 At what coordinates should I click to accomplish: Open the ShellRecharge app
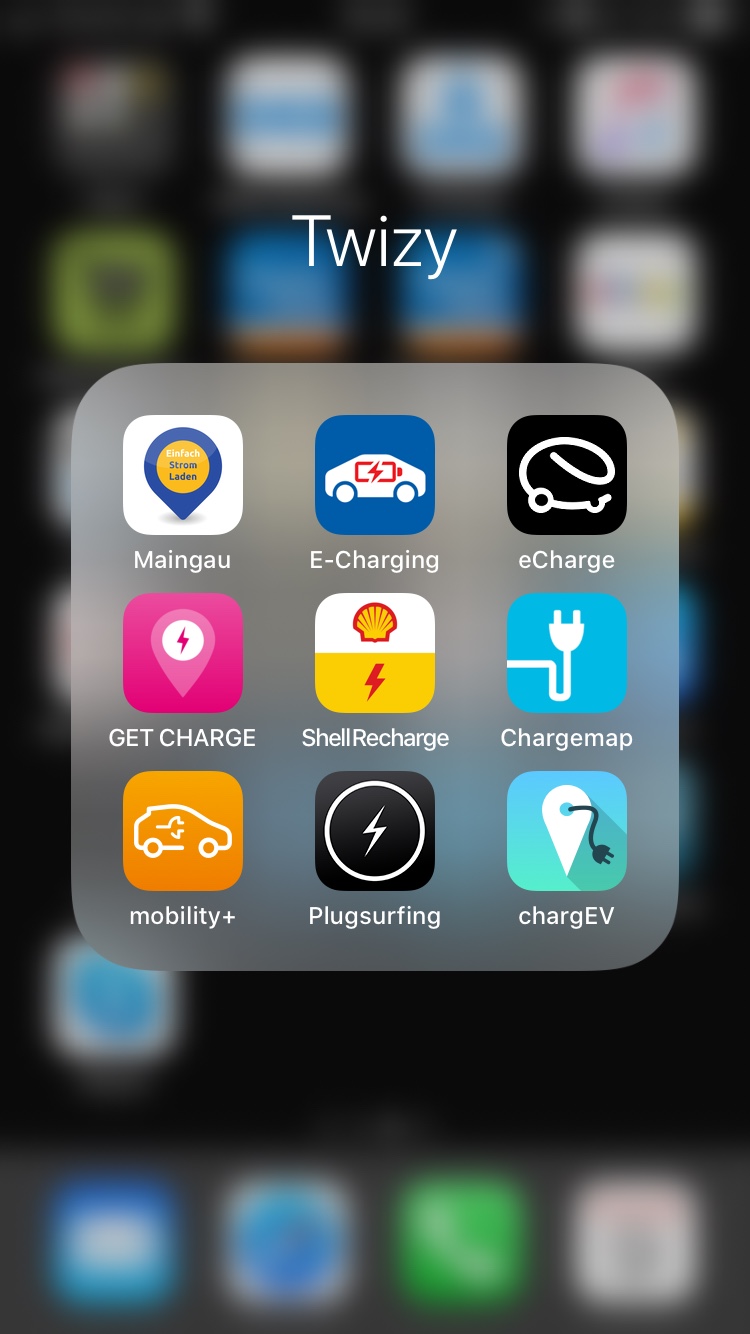(375, 653)
